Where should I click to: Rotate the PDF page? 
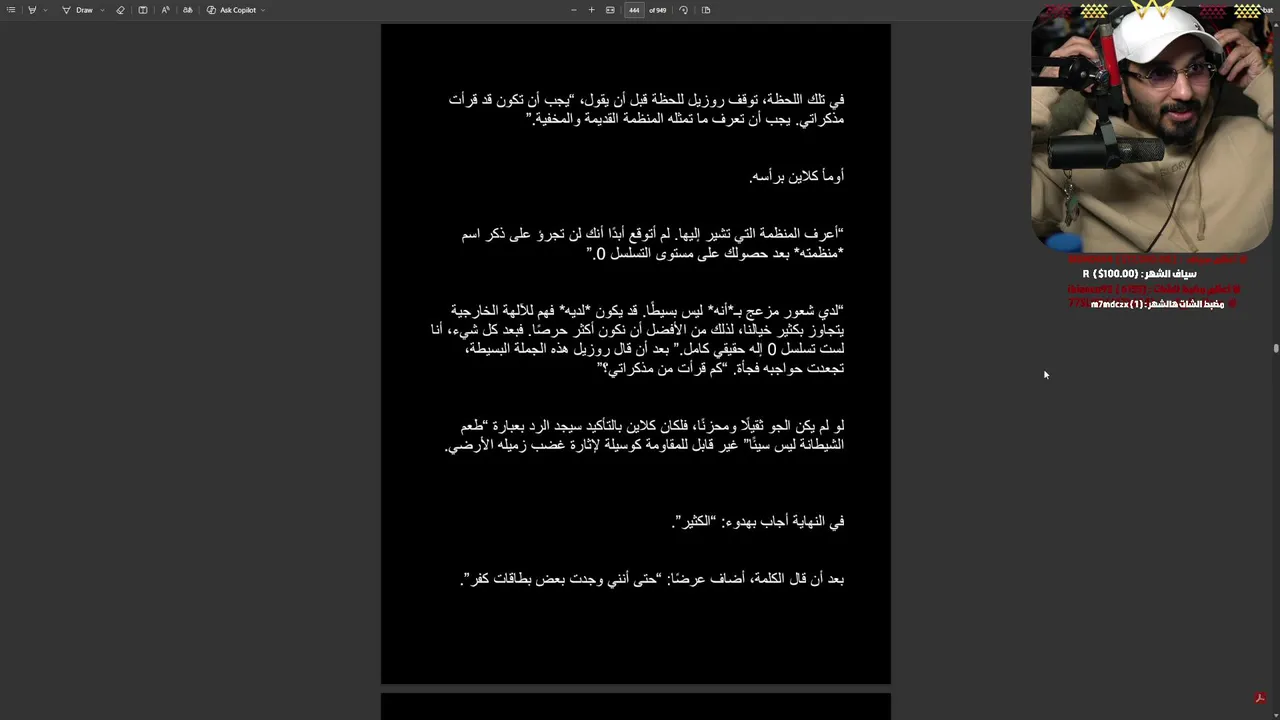pyautogui.click(x=683, y=10)
